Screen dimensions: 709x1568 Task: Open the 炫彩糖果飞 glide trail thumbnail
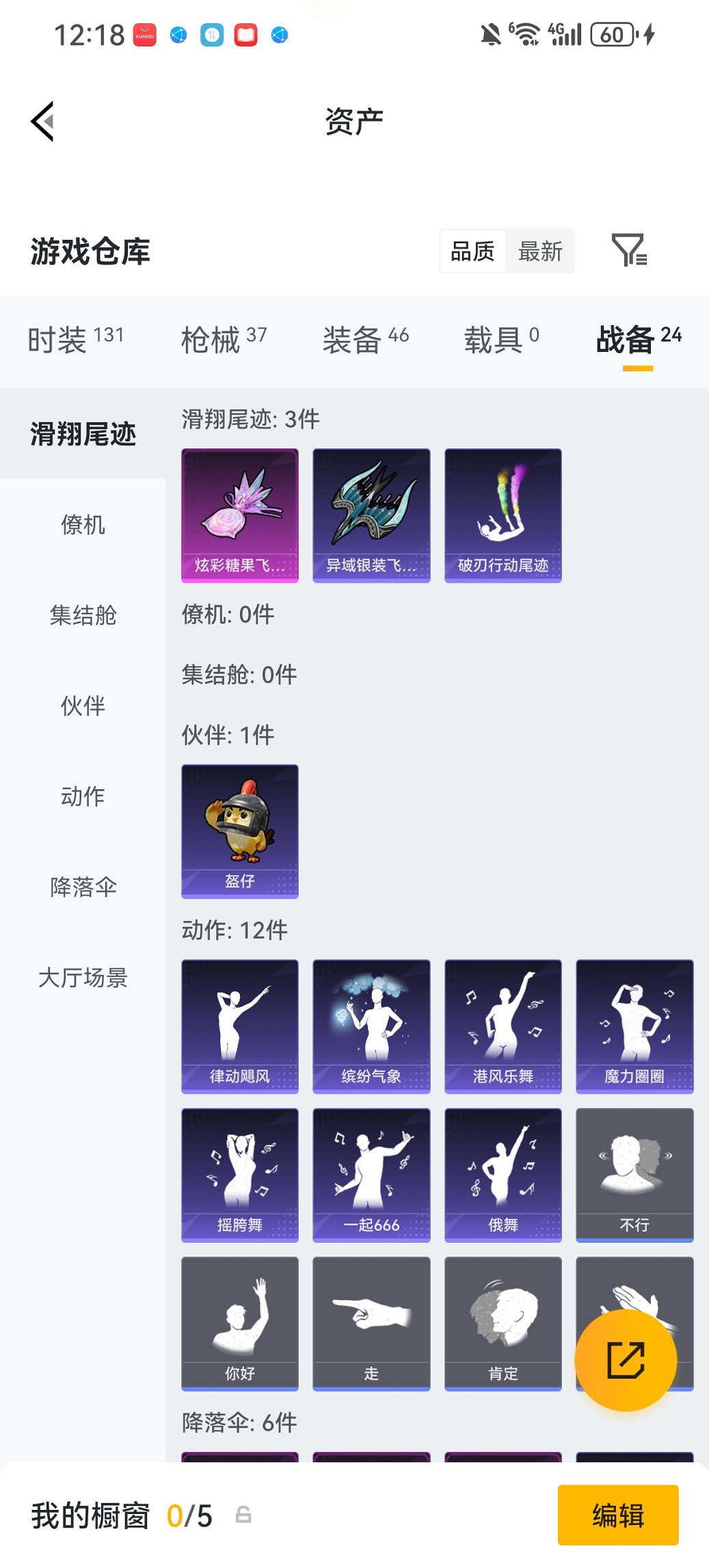click(x=240, y=514)
